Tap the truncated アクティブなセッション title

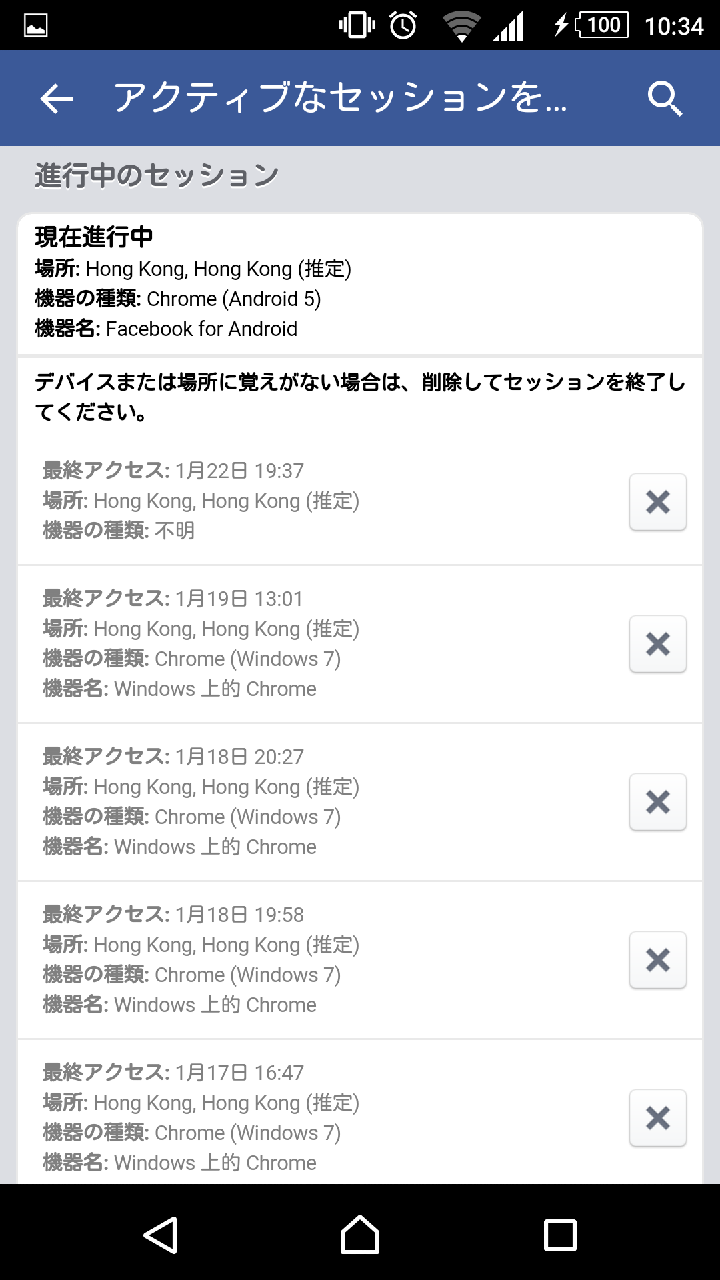(340, 98)
